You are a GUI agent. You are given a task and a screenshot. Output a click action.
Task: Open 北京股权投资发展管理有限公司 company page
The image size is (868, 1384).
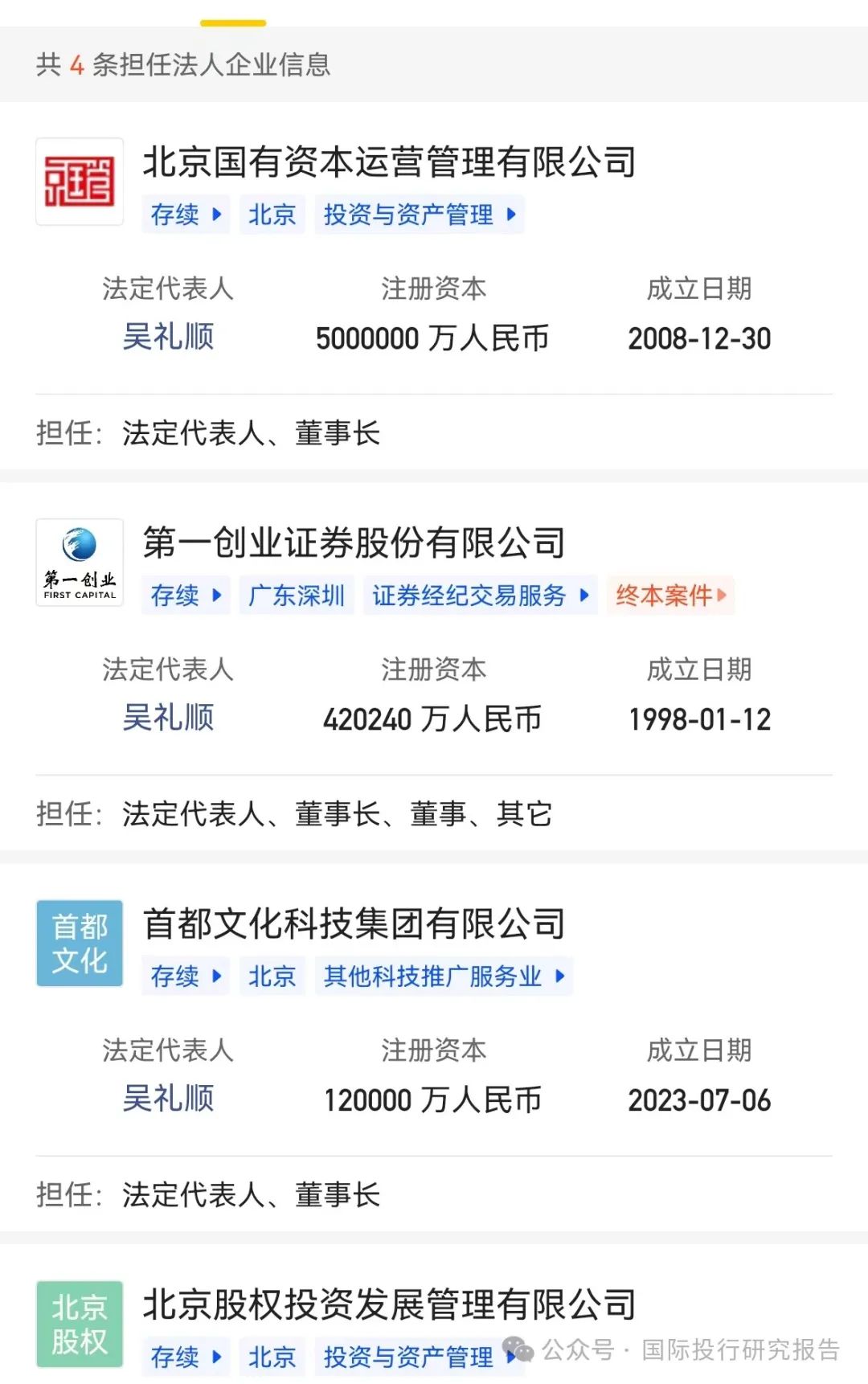point(389,1305)
